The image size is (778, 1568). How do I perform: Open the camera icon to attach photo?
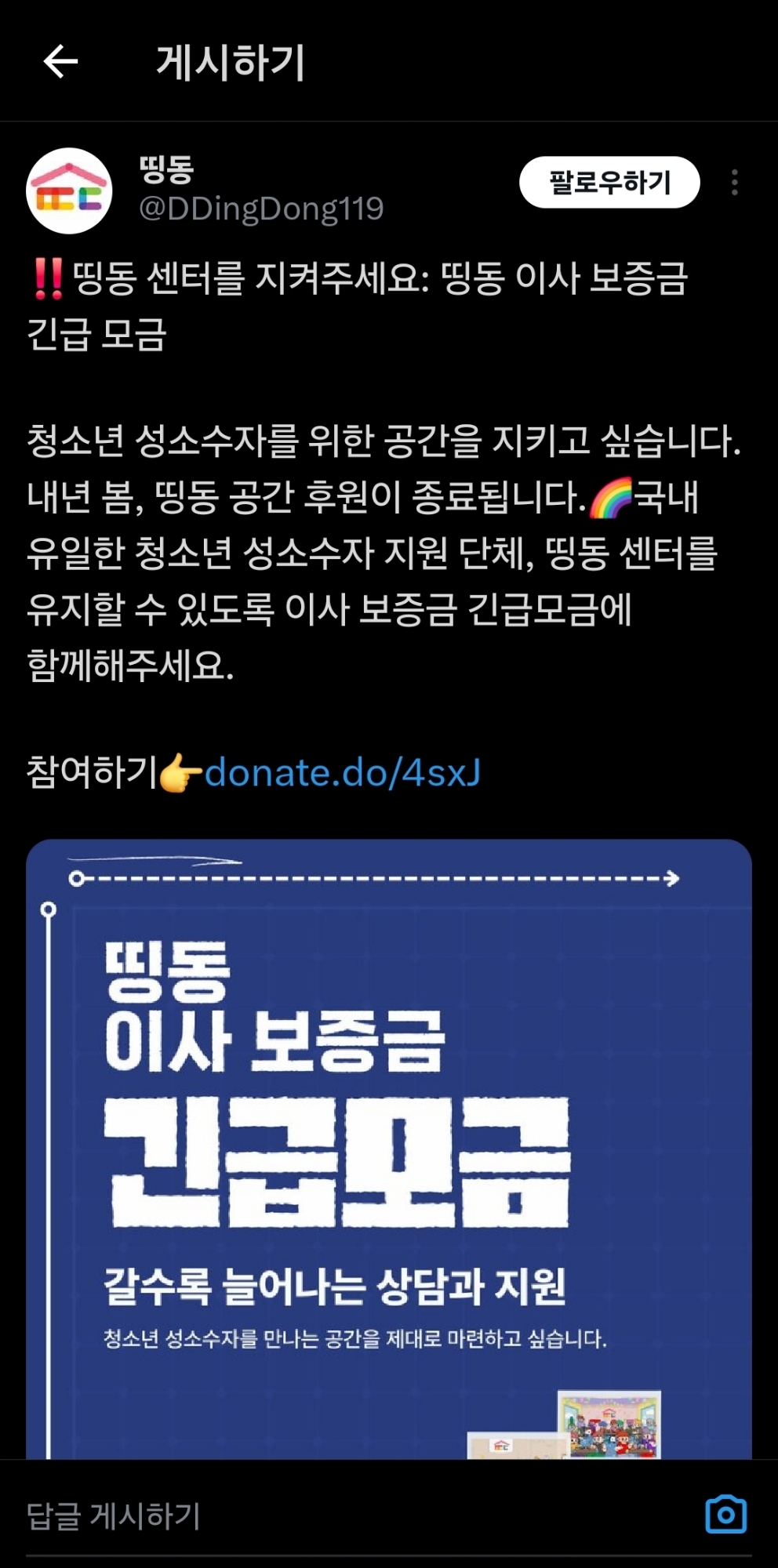click(x=725, y=1514)
